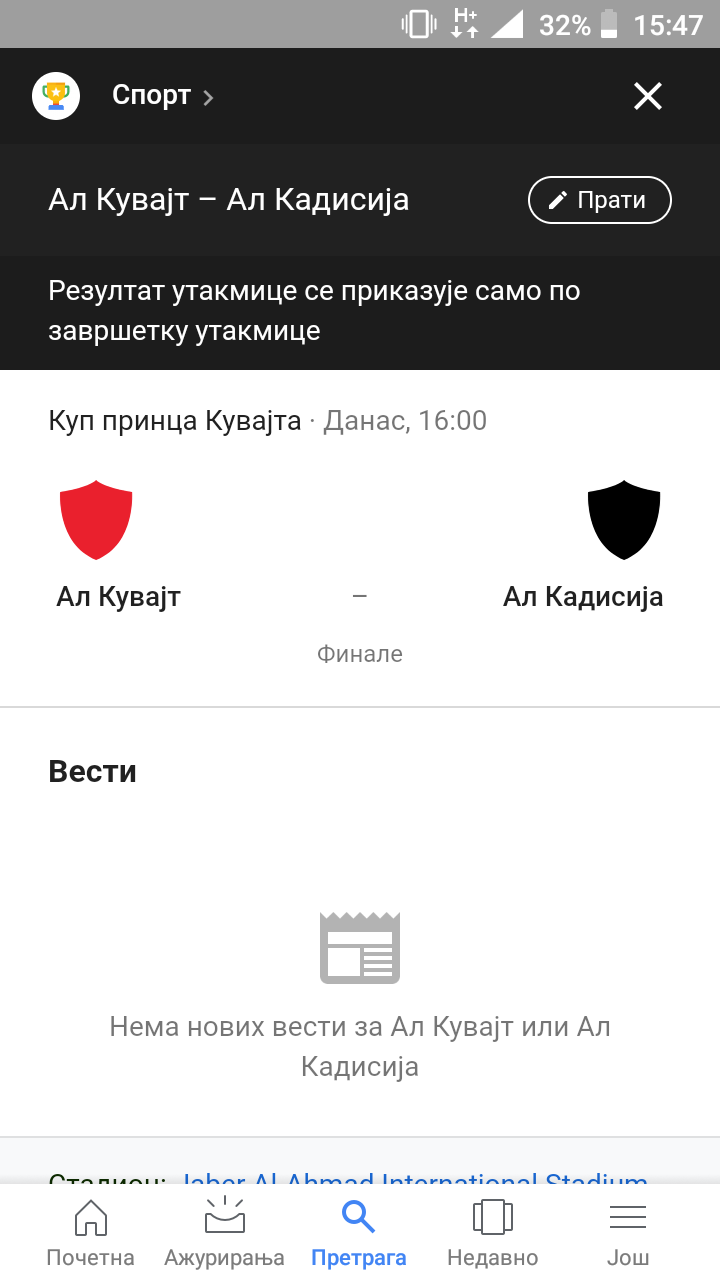Open Jaber Al-Ahmad International Stadium link

click(414, 1178)
